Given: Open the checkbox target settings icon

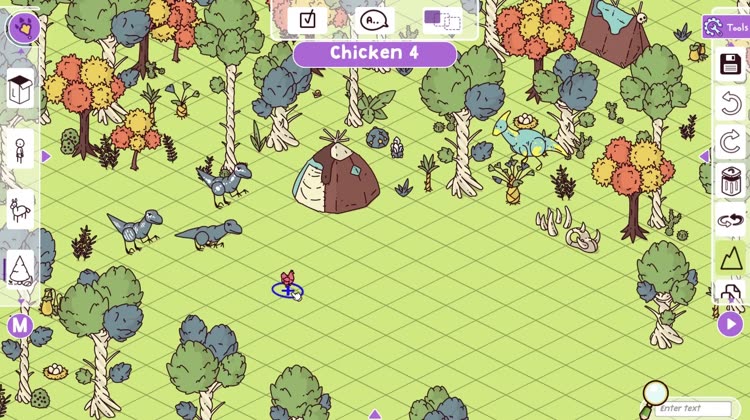Looking at the screenshot, I should click(307, 19).
